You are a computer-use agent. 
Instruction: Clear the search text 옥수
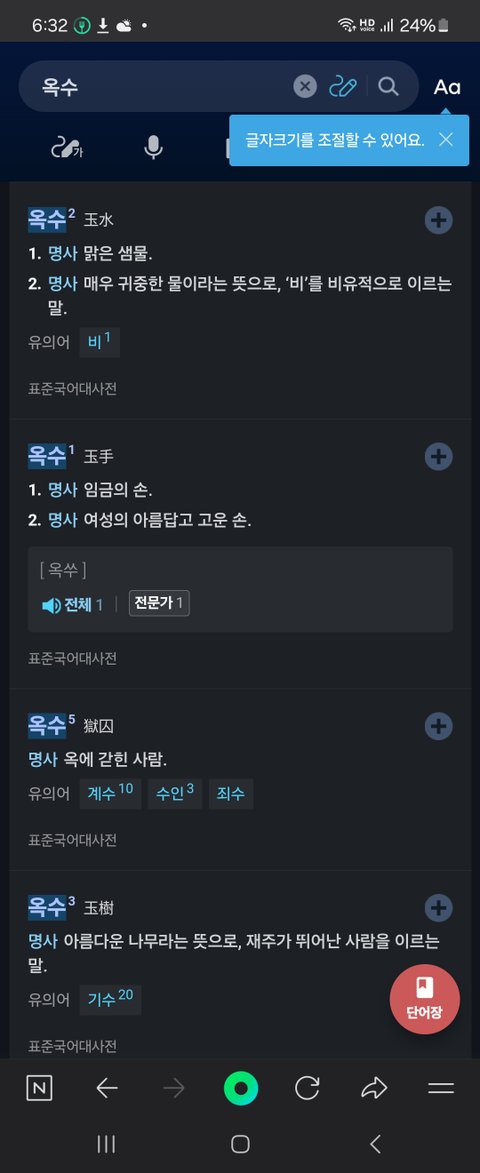click(x=304, y=87)
